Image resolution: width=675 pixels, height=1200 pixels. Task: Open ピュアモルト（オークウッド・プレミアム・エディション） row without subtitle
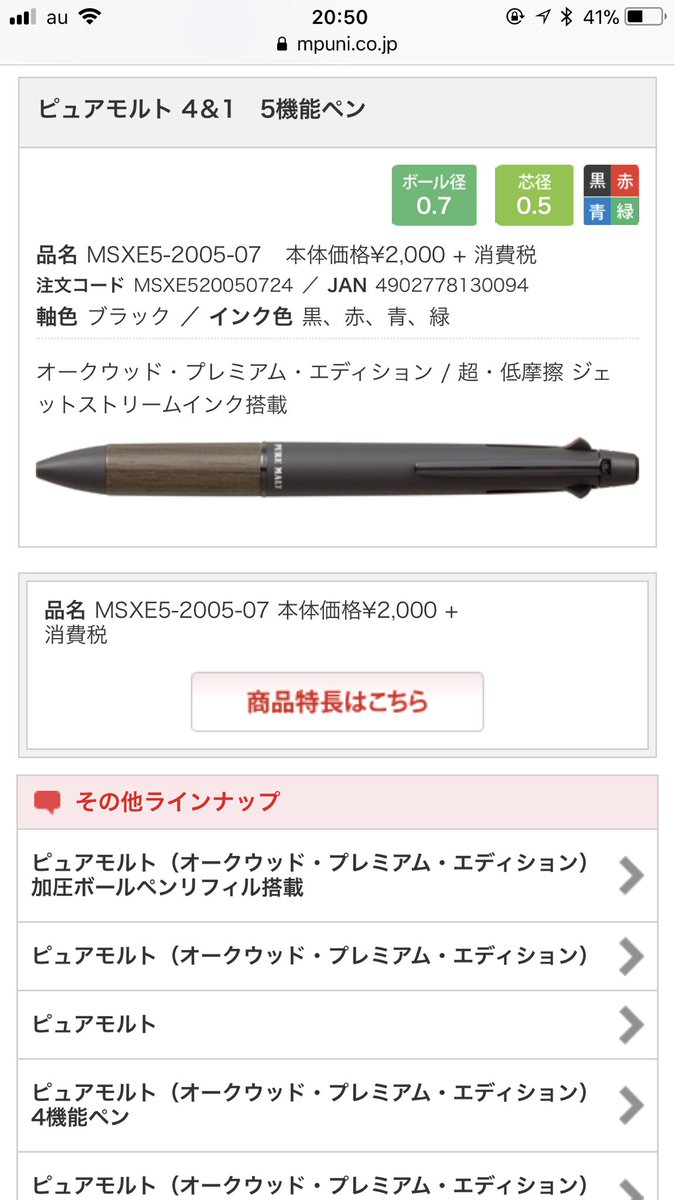tap(337, 956)
